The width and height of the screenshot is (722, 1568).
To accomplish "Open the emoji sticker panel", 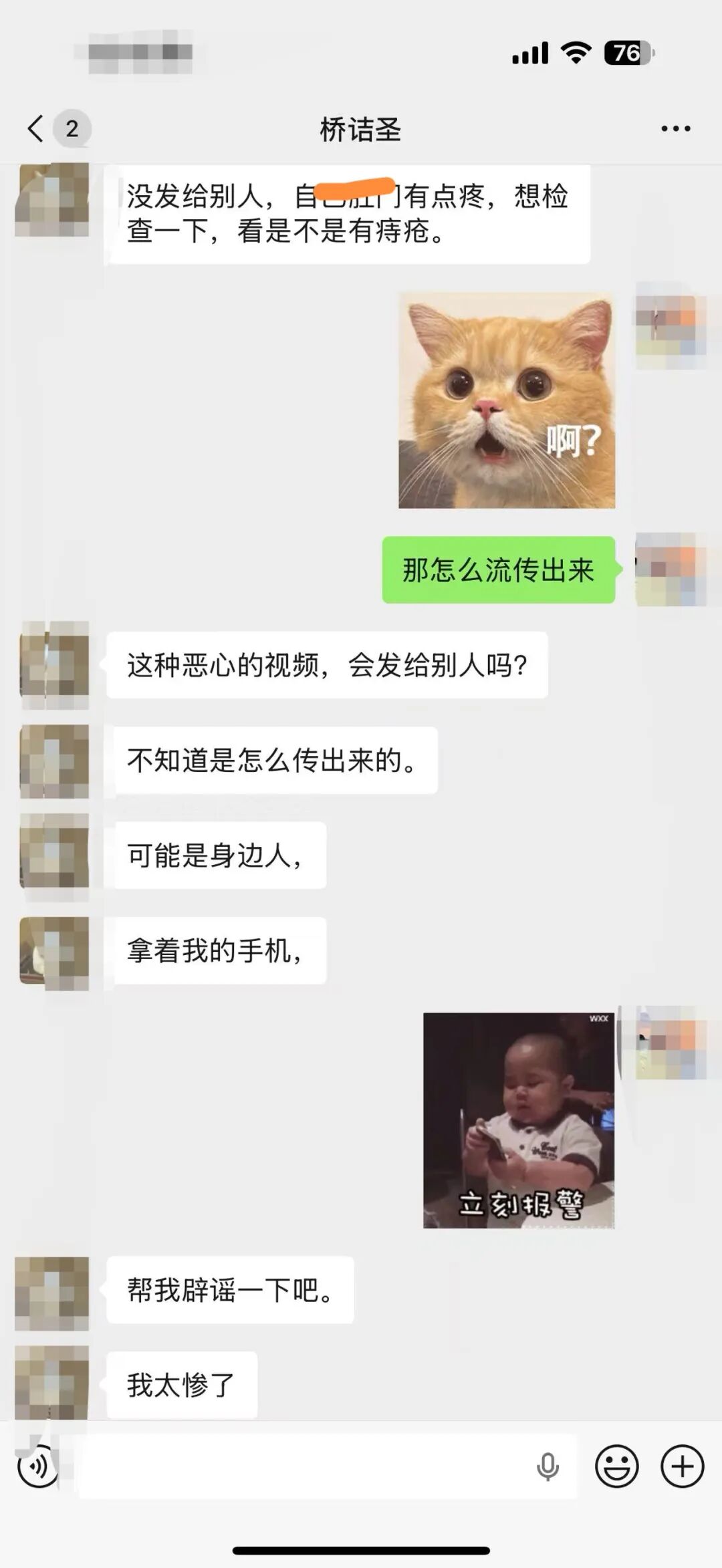I will click(x=616, y=1466).
